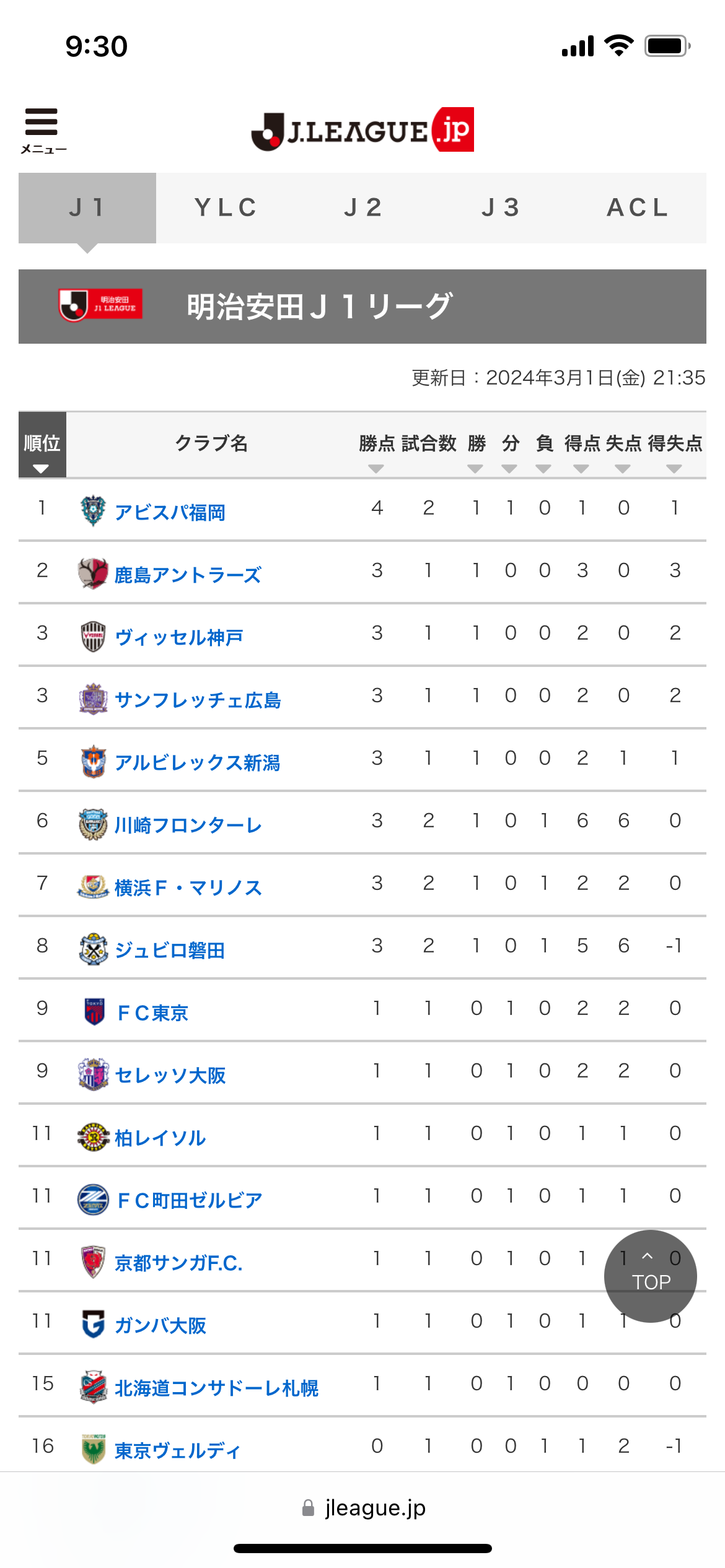Viewport: 725px width, 1568px height.
Task: Select the J3 tab
Action: tap(500, 207)
